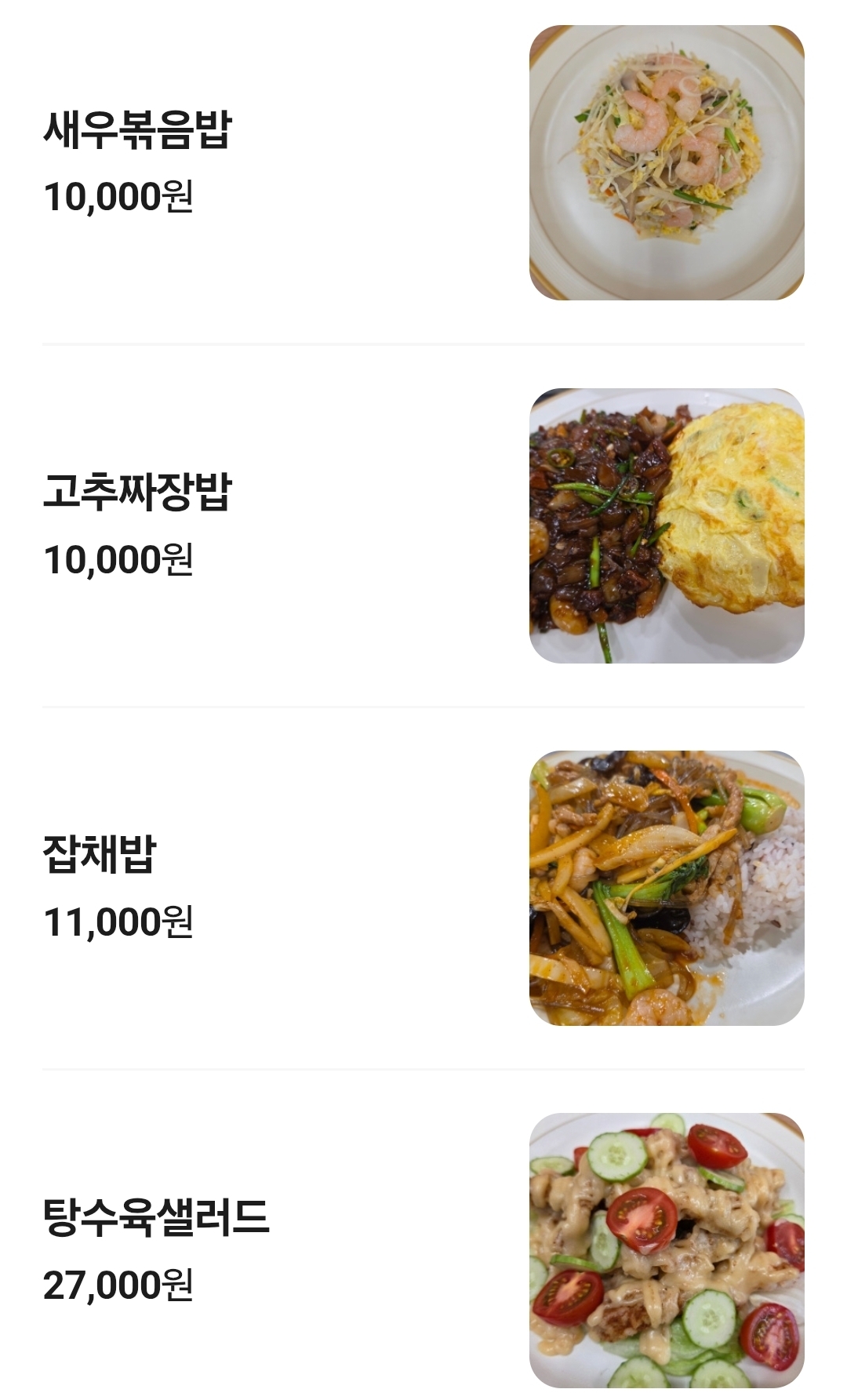This screenshot has width=847, height=1400.
Task: View details for 잡채밥
Action: point(100,855)
